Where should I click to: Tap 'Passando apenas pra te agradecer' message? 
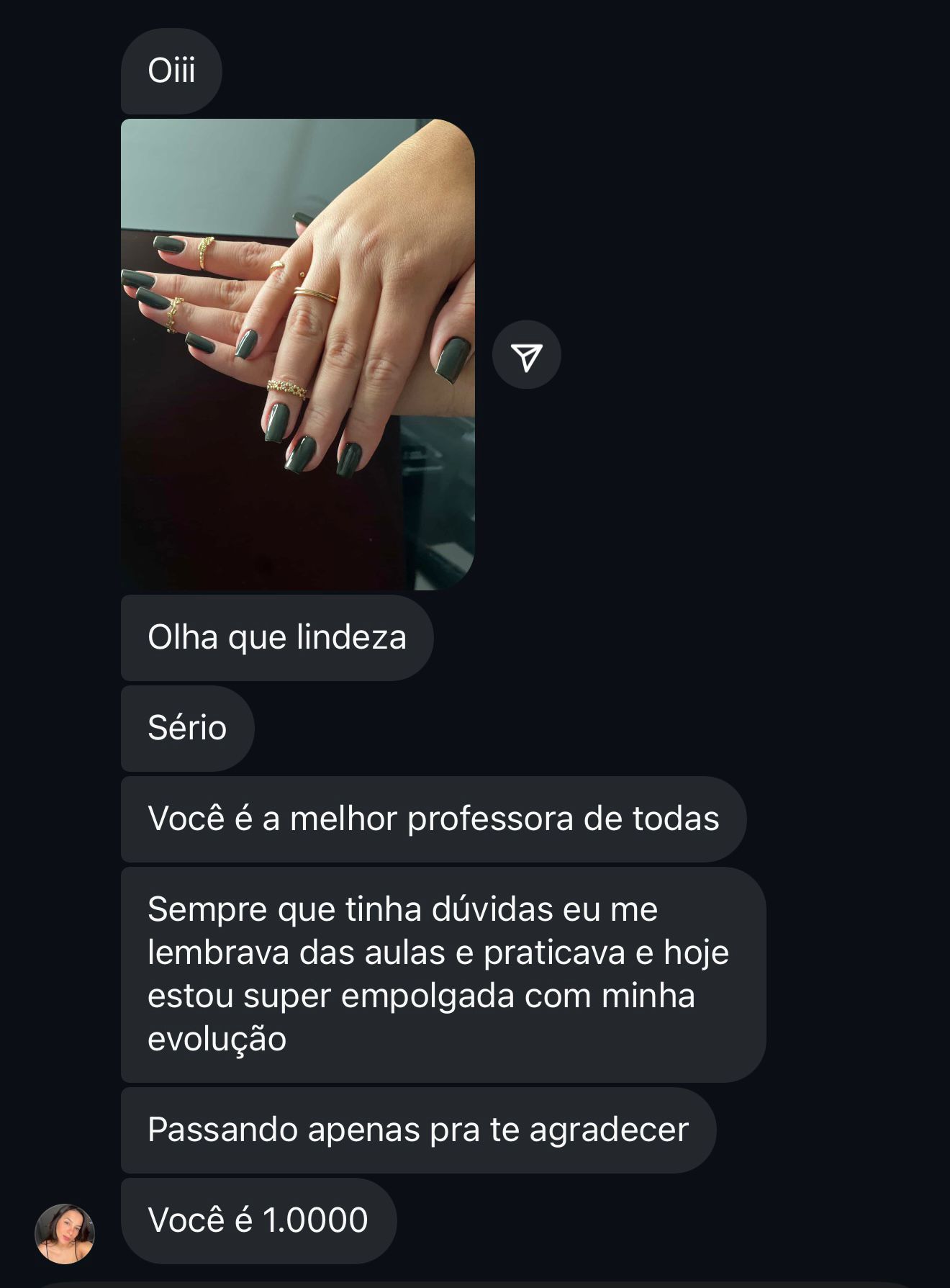(419, 1130)
